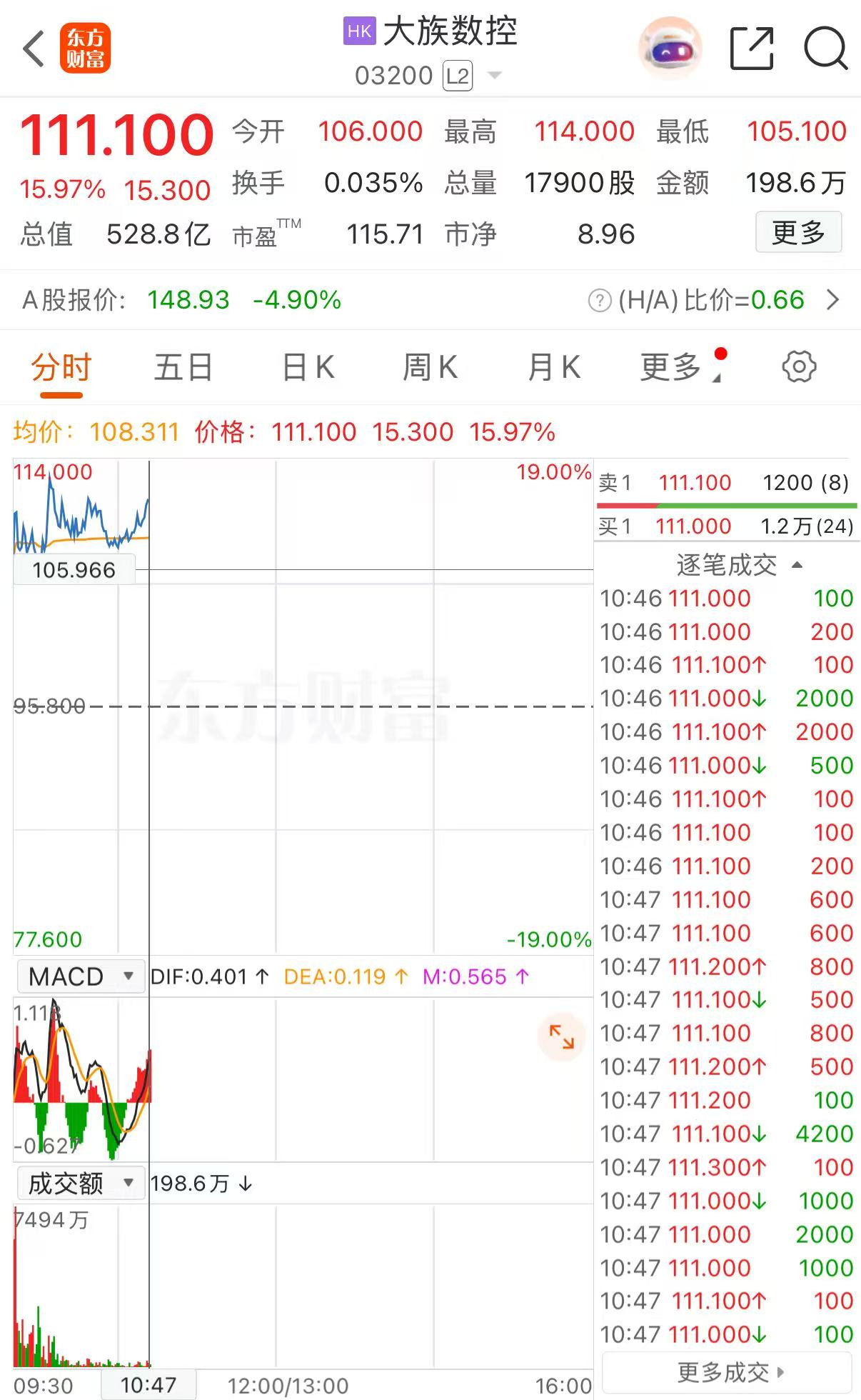Go back using the top-left arrow

pos(34,49)
